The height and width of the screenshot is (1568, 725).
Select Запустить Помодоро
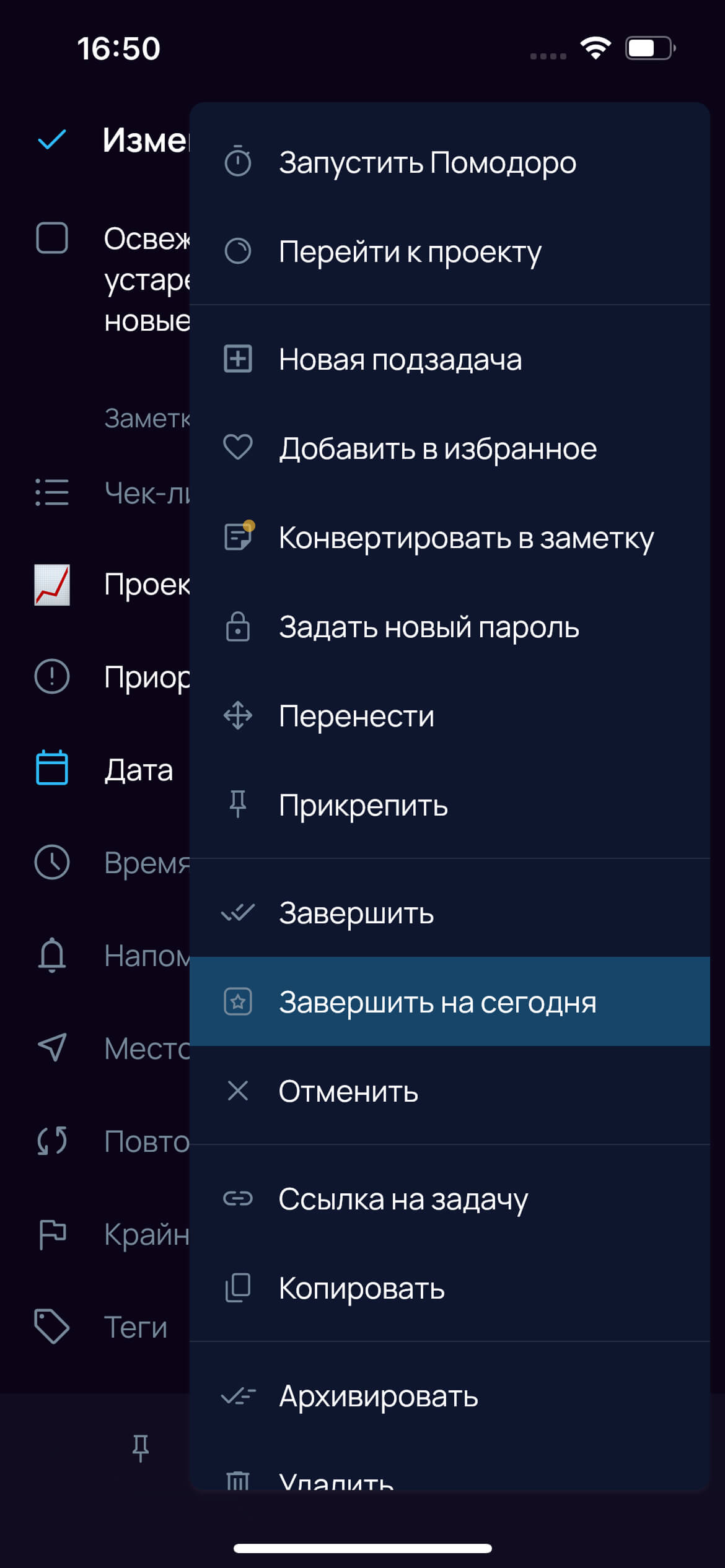click(450, 163)
